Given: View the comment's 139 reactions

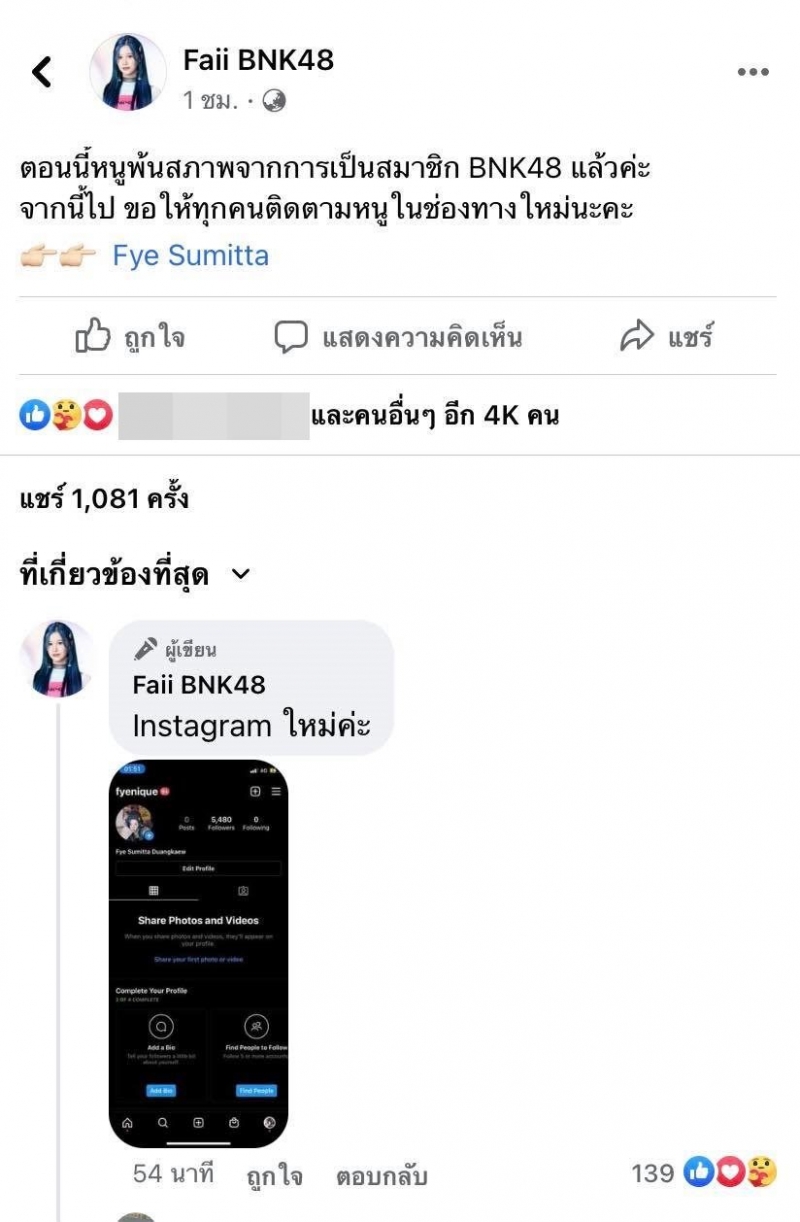Looking at the screenshot, I should coord(704,1172).
